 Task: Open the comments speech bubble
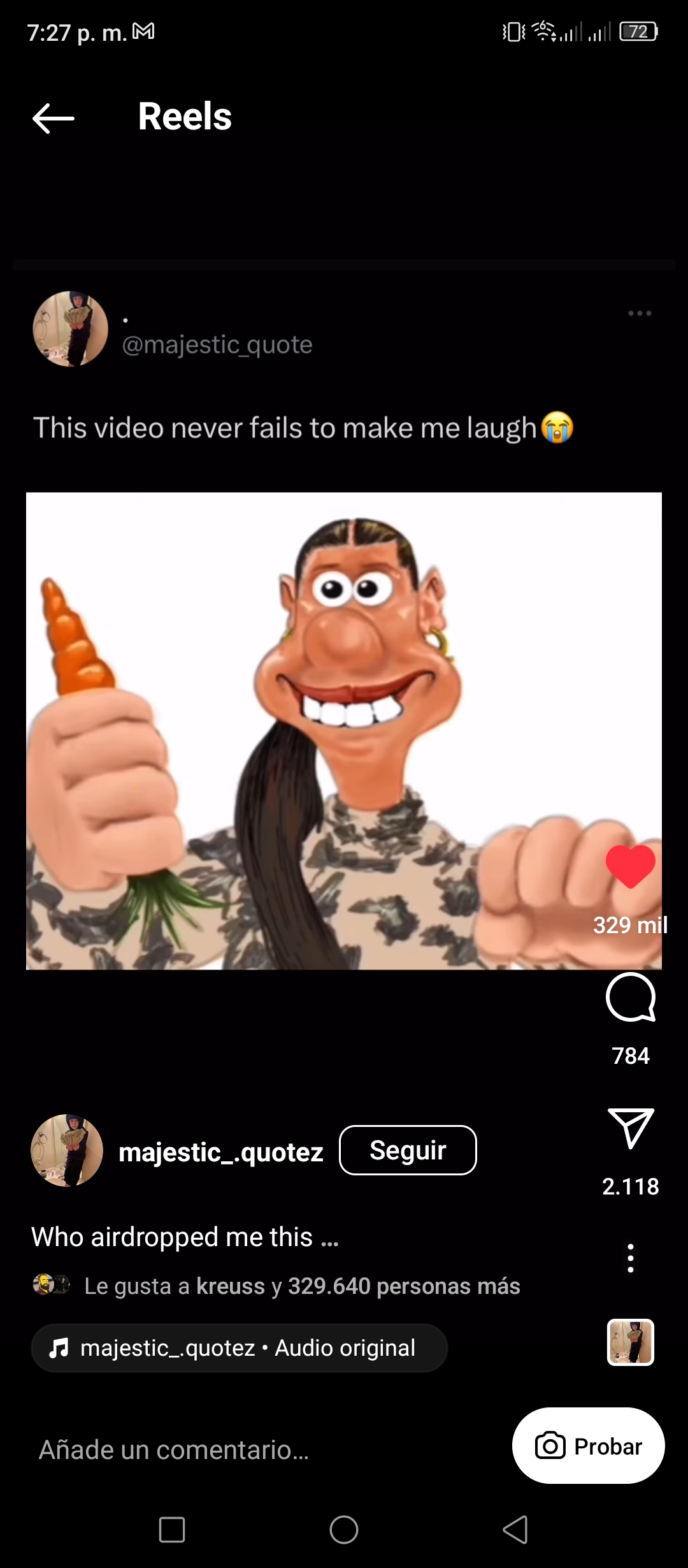631,998
